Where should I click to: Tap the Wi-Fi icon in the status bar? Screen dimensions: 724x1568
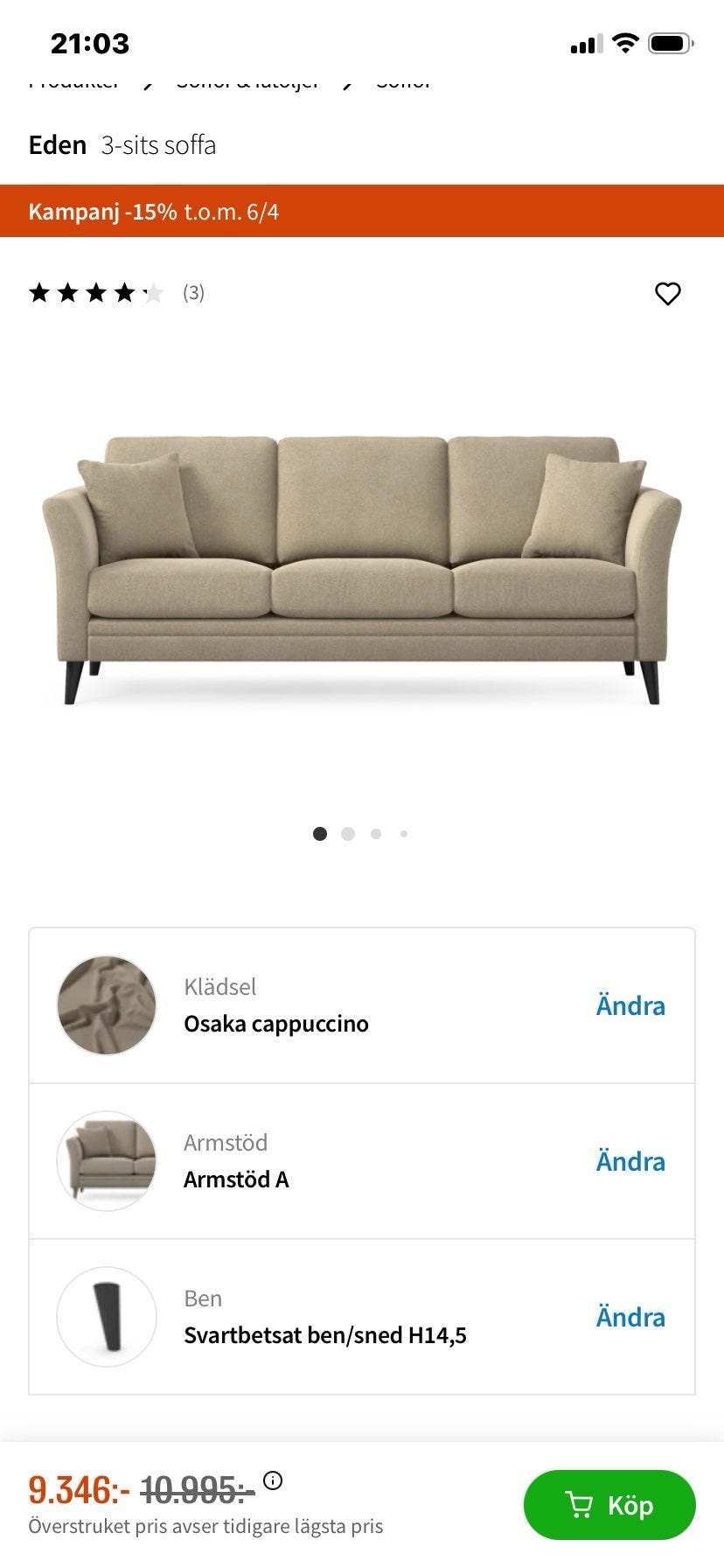tap(624, 43)
